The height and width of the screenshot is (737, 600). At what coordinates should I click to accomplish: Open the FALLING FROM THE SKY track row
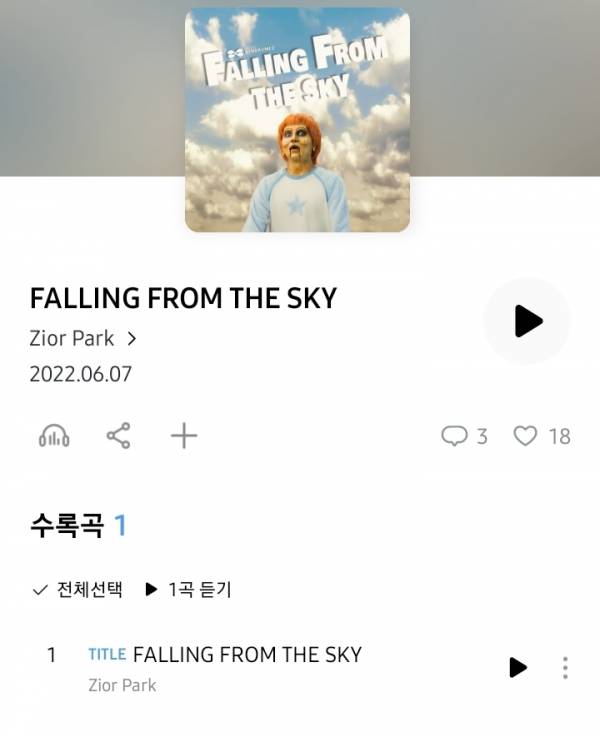[246, 655]
